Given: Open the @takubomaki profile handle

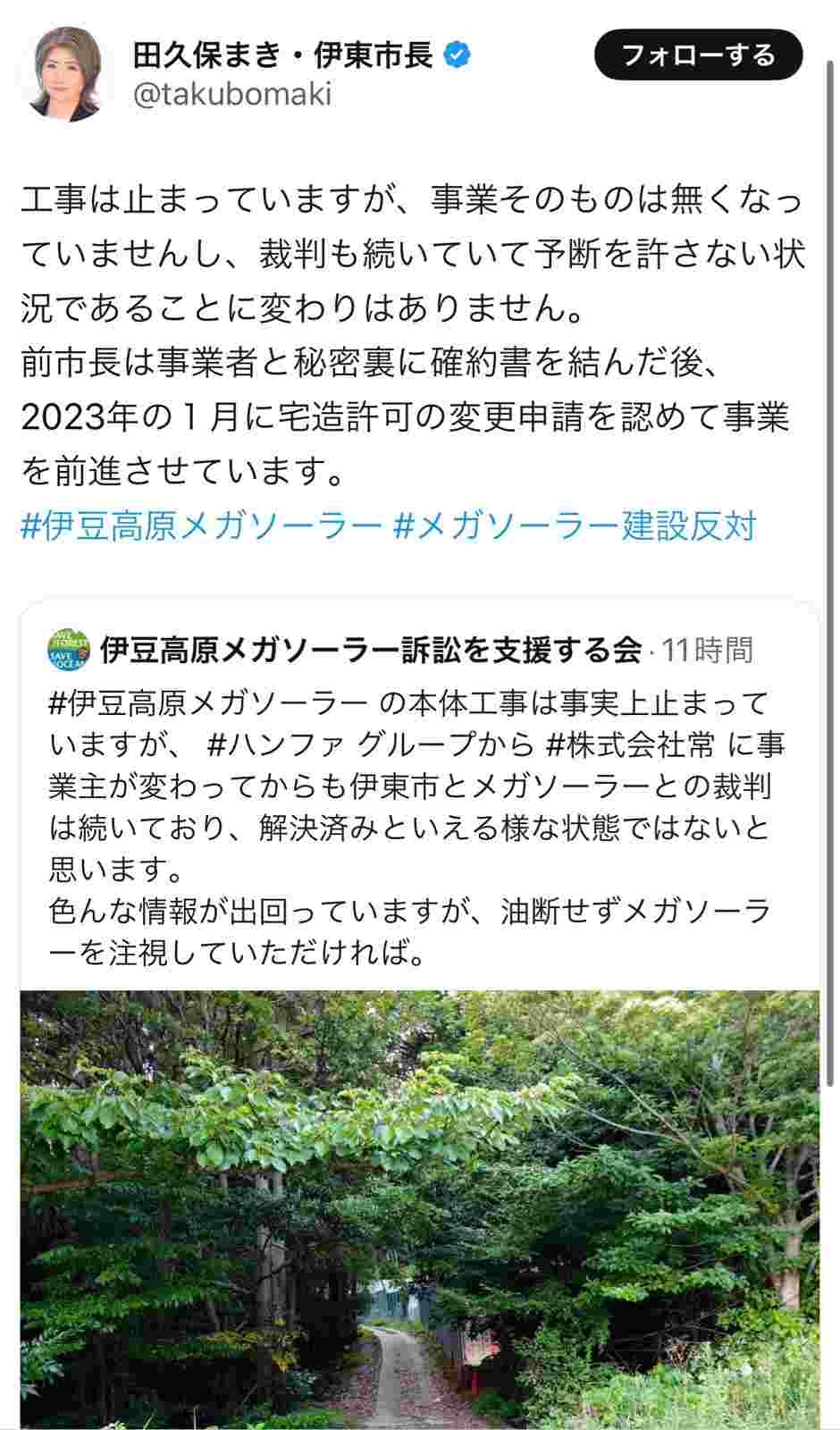Looking at the screenshot, I should [232, 95].
